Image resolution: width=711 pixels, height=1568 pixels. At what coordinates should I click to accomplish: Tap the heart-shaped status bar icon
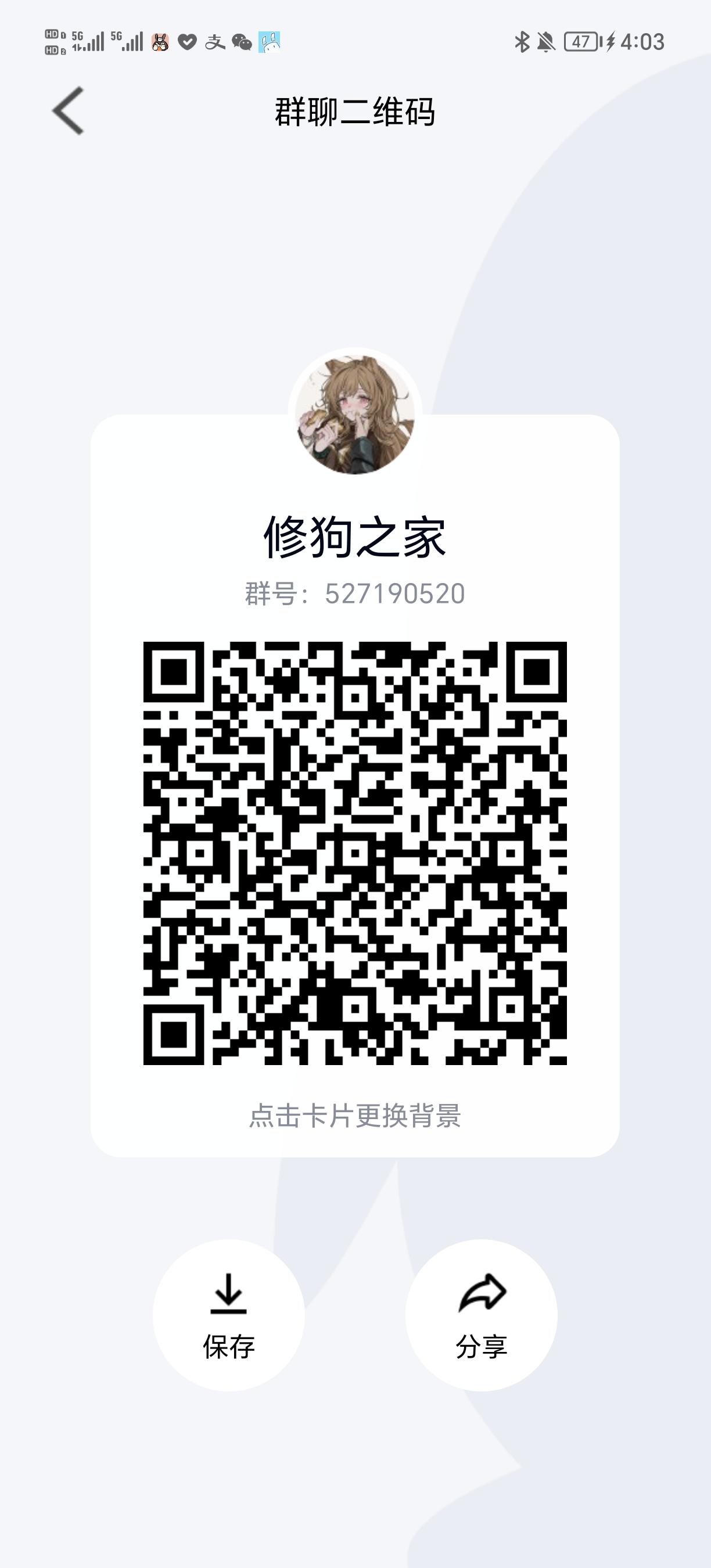[x=189, y=41]
